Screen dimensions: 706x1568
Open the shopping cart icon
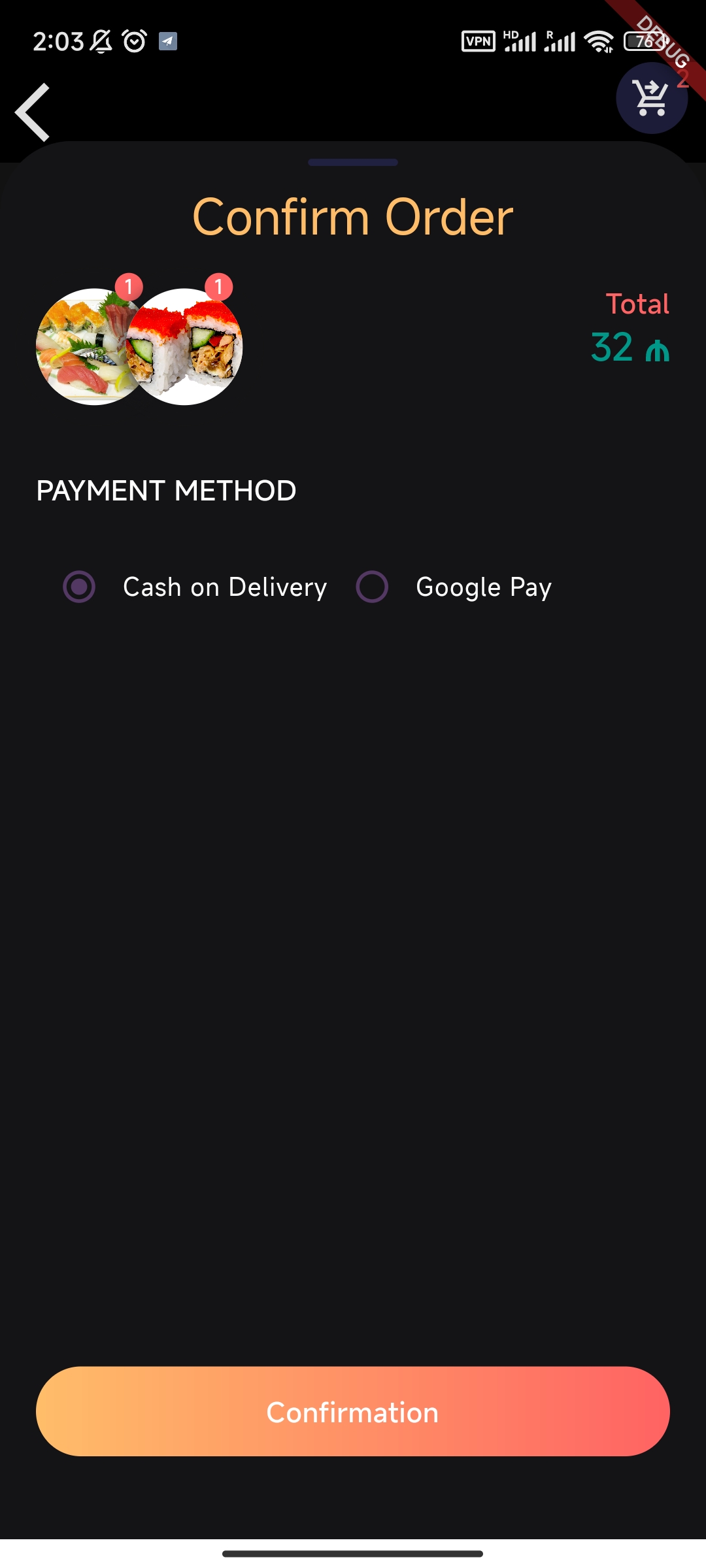click(x=651, y=98)
